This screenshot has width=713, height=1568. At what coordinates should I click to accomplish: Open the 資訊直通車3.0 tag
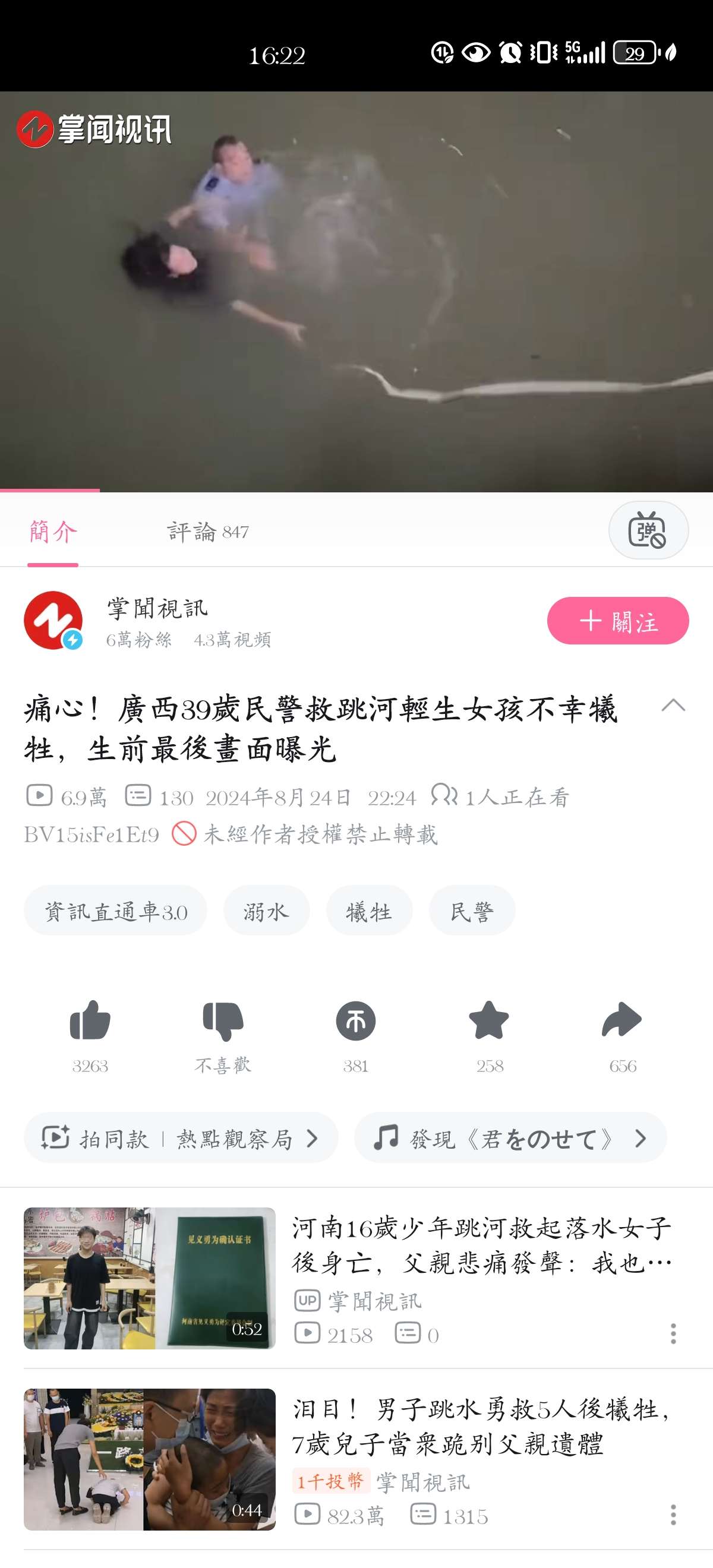click(x=116, y=911)
